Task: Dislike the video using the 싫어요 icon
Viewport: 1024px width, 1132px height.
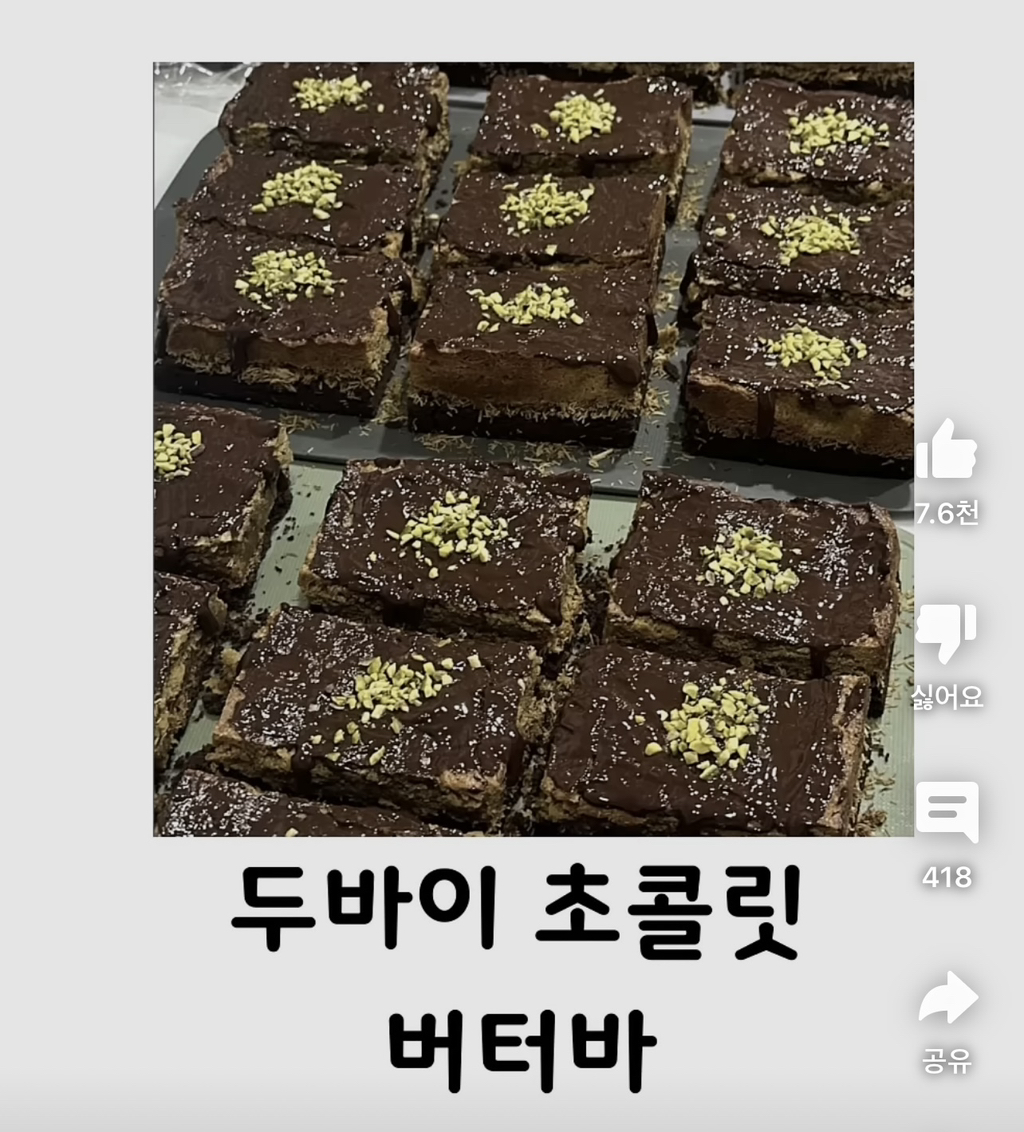Action: (x=945, y=630)
